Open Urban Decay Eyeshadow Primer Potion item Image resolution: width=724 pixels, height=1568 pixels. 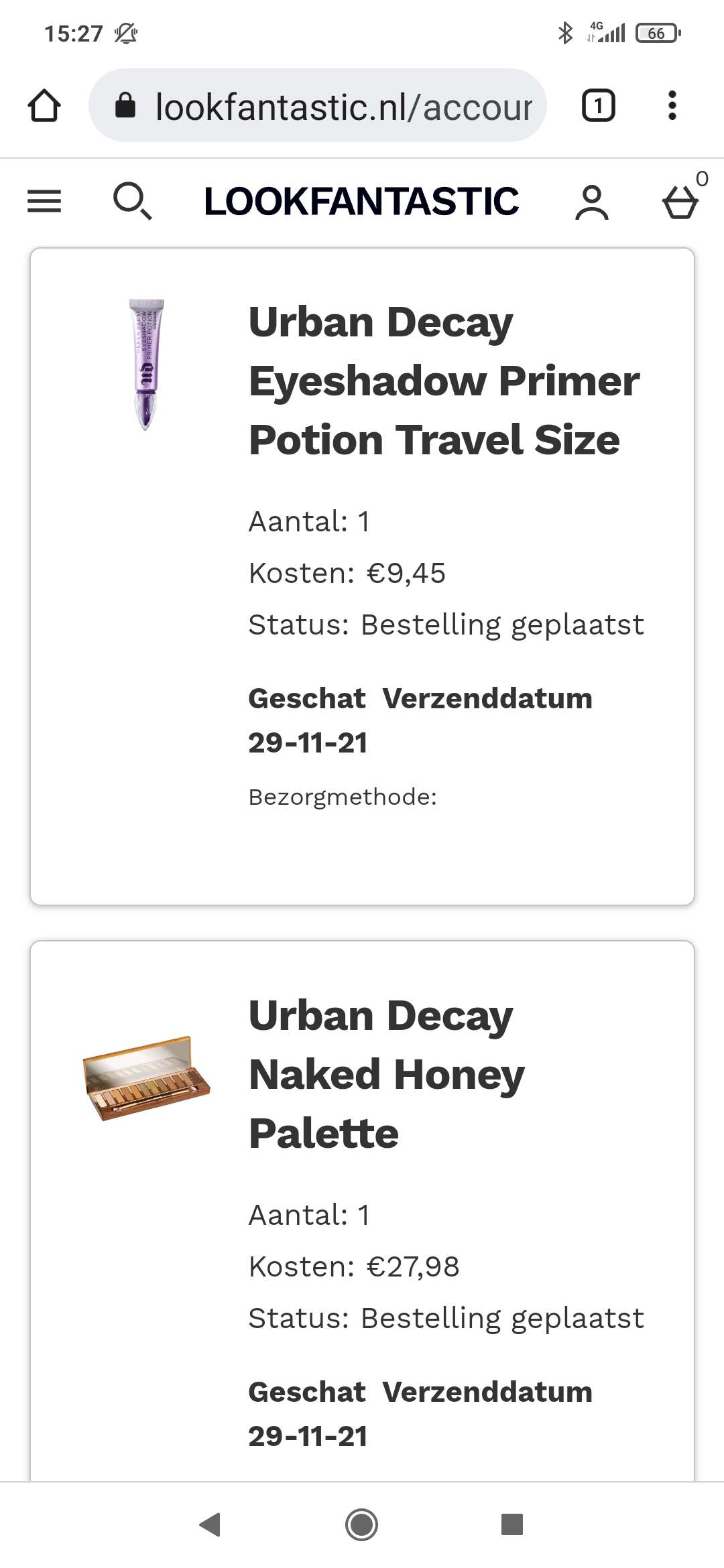(444, 381)
